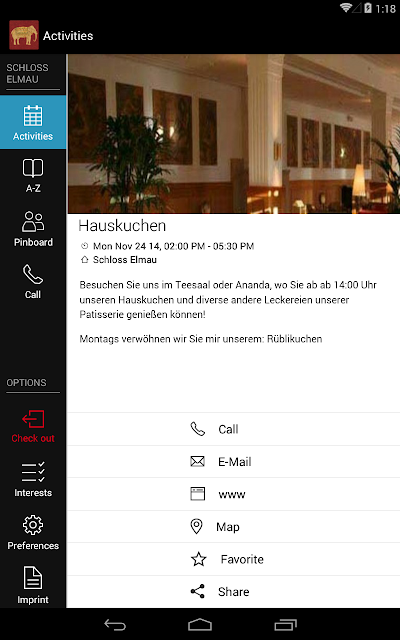Switch to the Activities sidebar item
Image resolution: width=400 pixels, height=640 pixels.
[x=33, y=122]
